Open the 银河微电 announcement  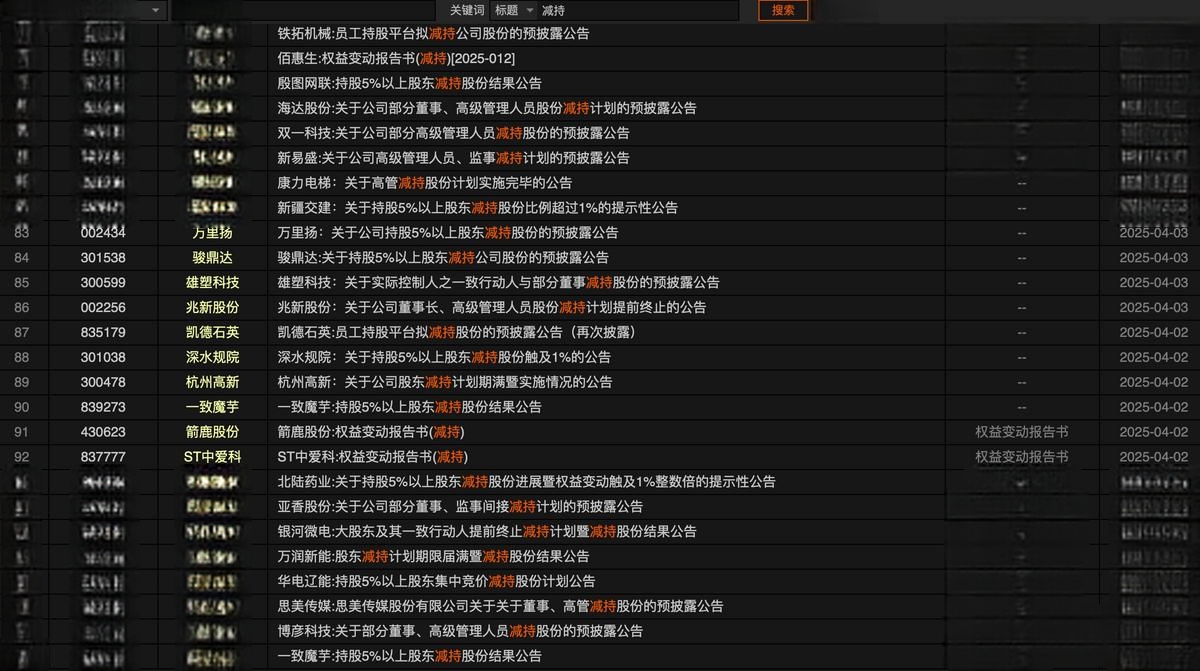click(486, 532)
